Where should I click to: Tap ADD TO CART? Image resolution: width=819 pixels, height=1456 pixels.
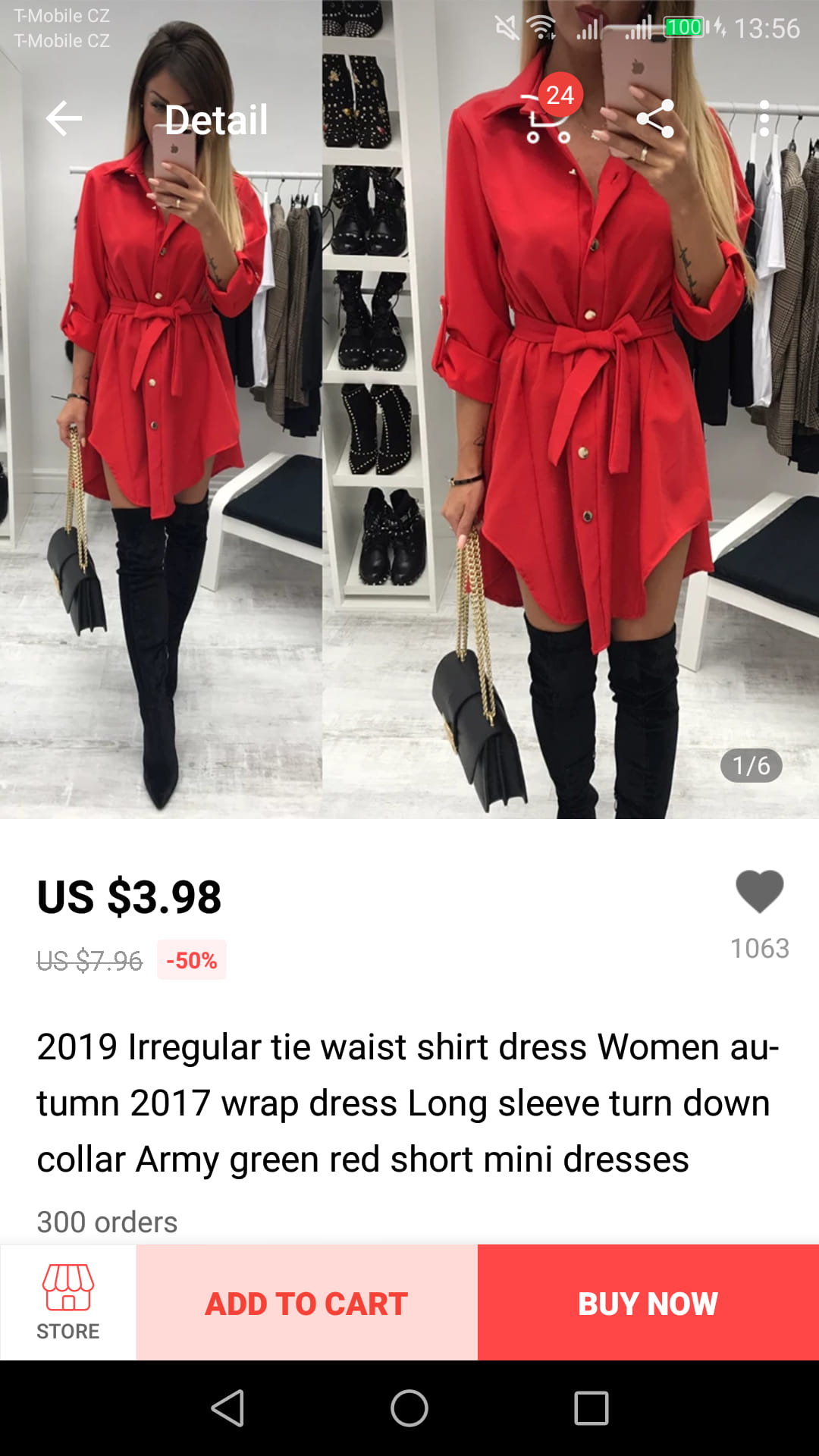coord(306,1302)
